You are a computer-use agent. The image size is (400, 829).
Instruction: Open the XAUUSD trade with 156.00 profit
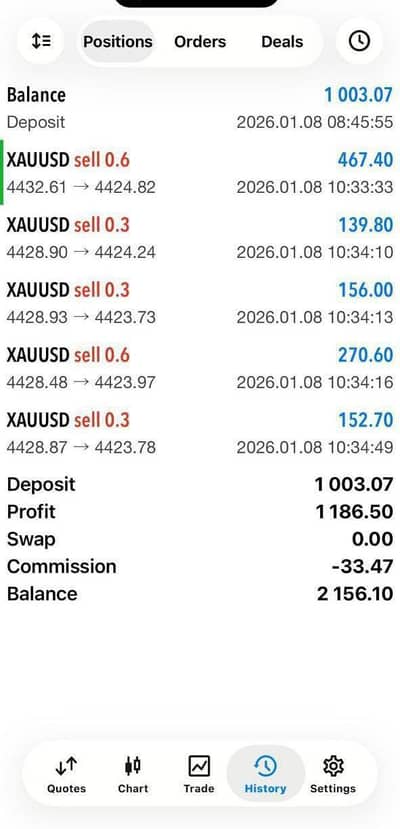pyautogui.click(x=200, y=303)
